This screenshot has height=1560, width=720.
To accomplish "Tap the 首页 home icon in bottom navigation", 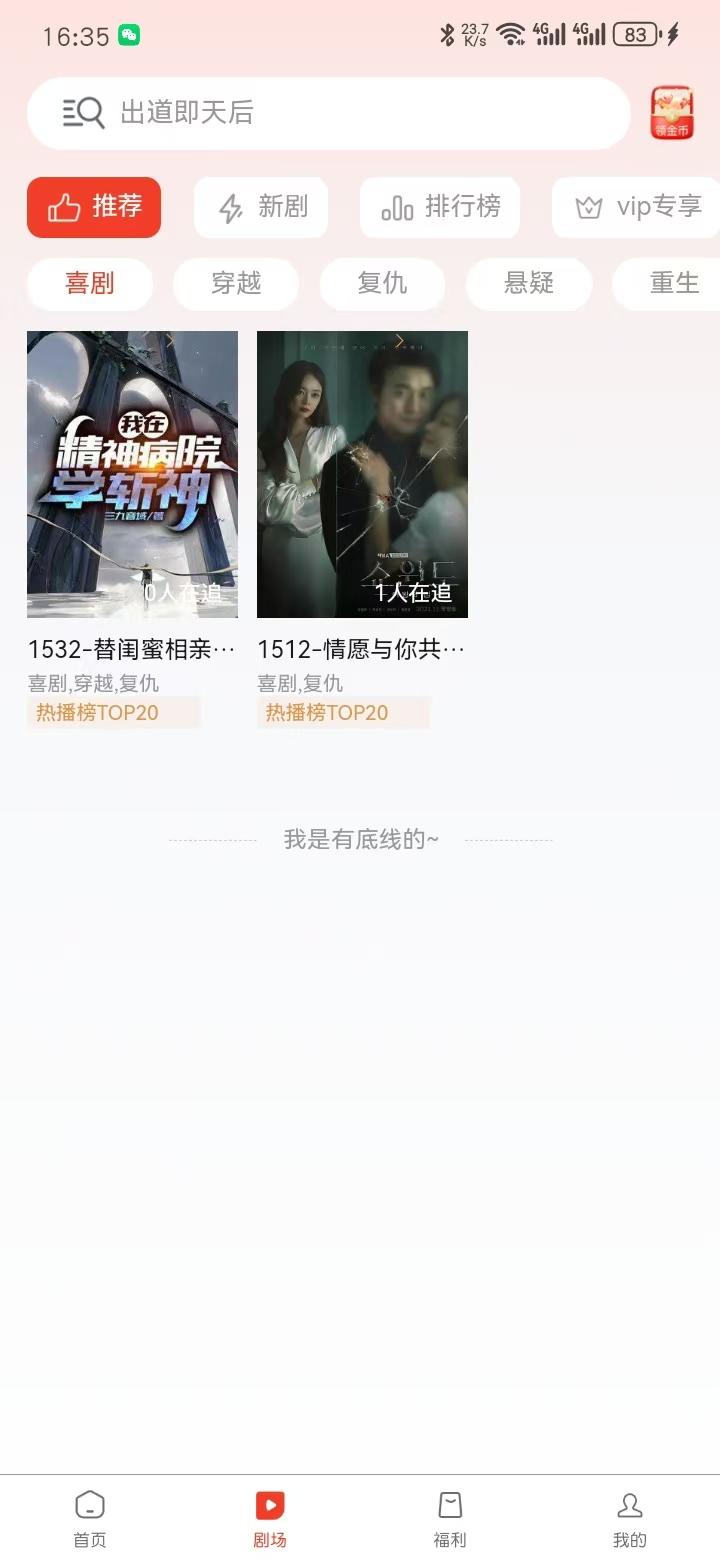I will pos(90,1505).
